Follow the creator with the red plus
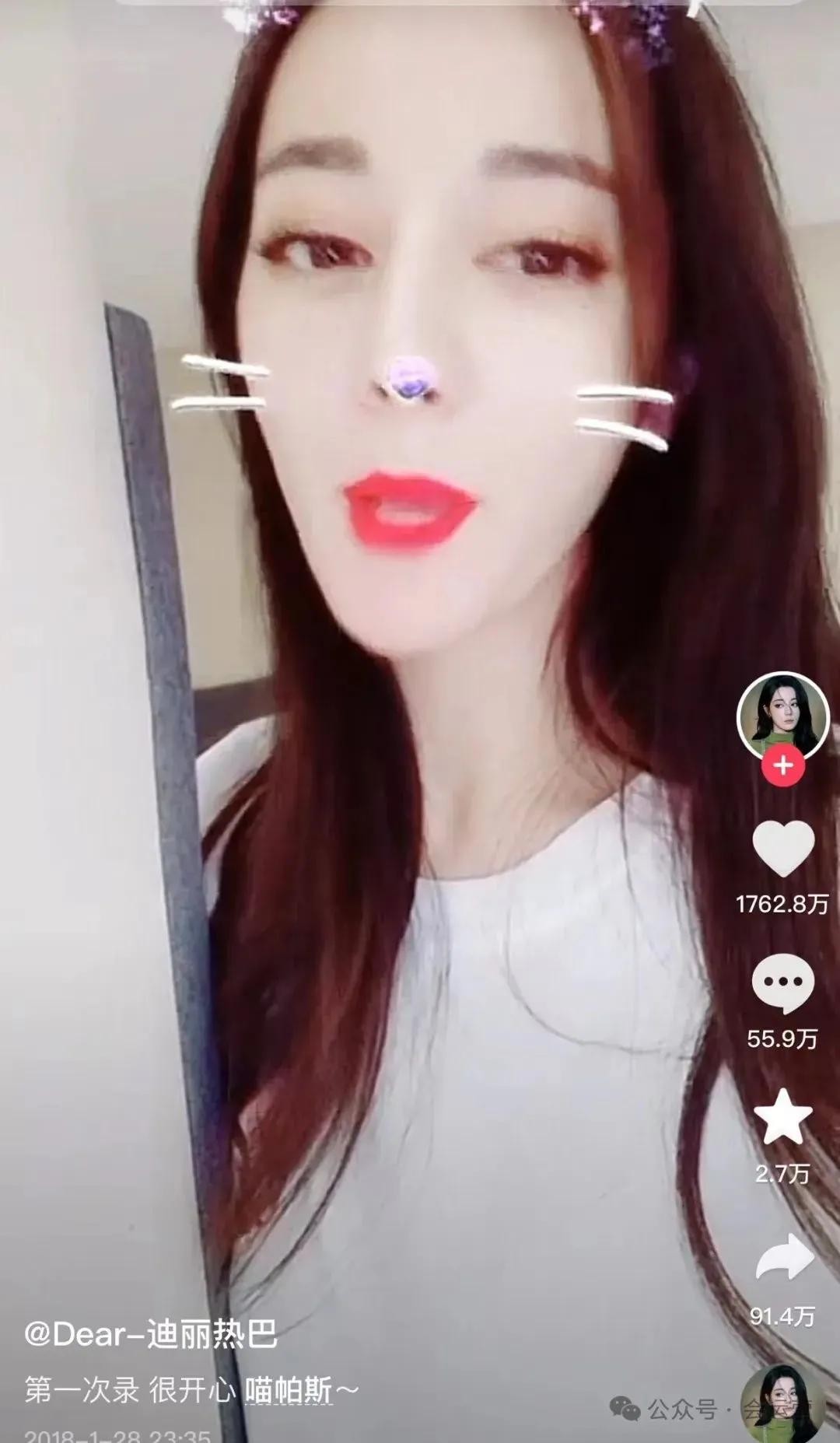The height and width of the screenshot is (1443, 840). point(782,765)
